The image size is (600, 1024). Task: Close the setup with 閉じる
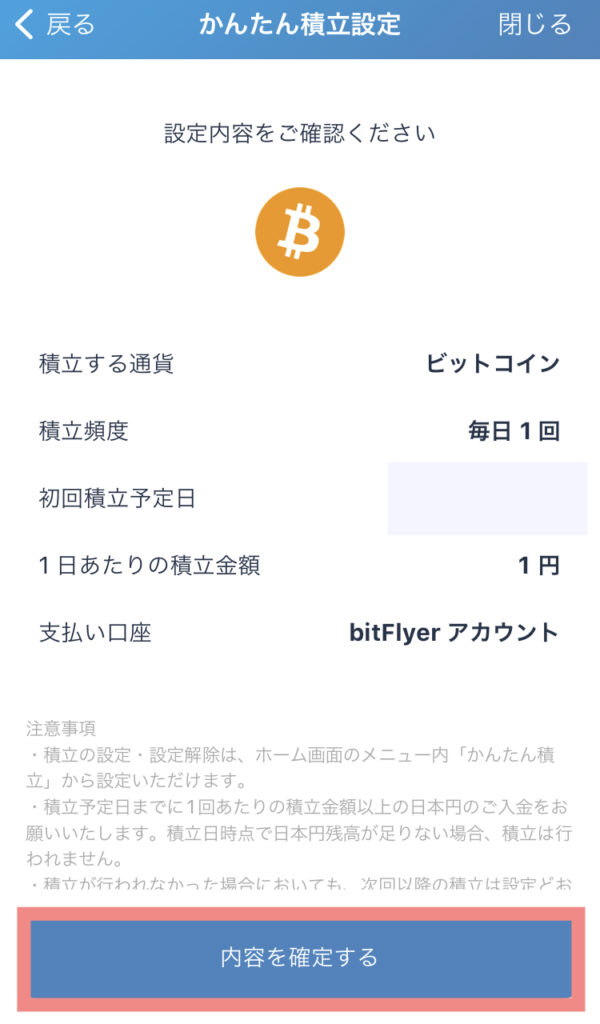point(535,25)
